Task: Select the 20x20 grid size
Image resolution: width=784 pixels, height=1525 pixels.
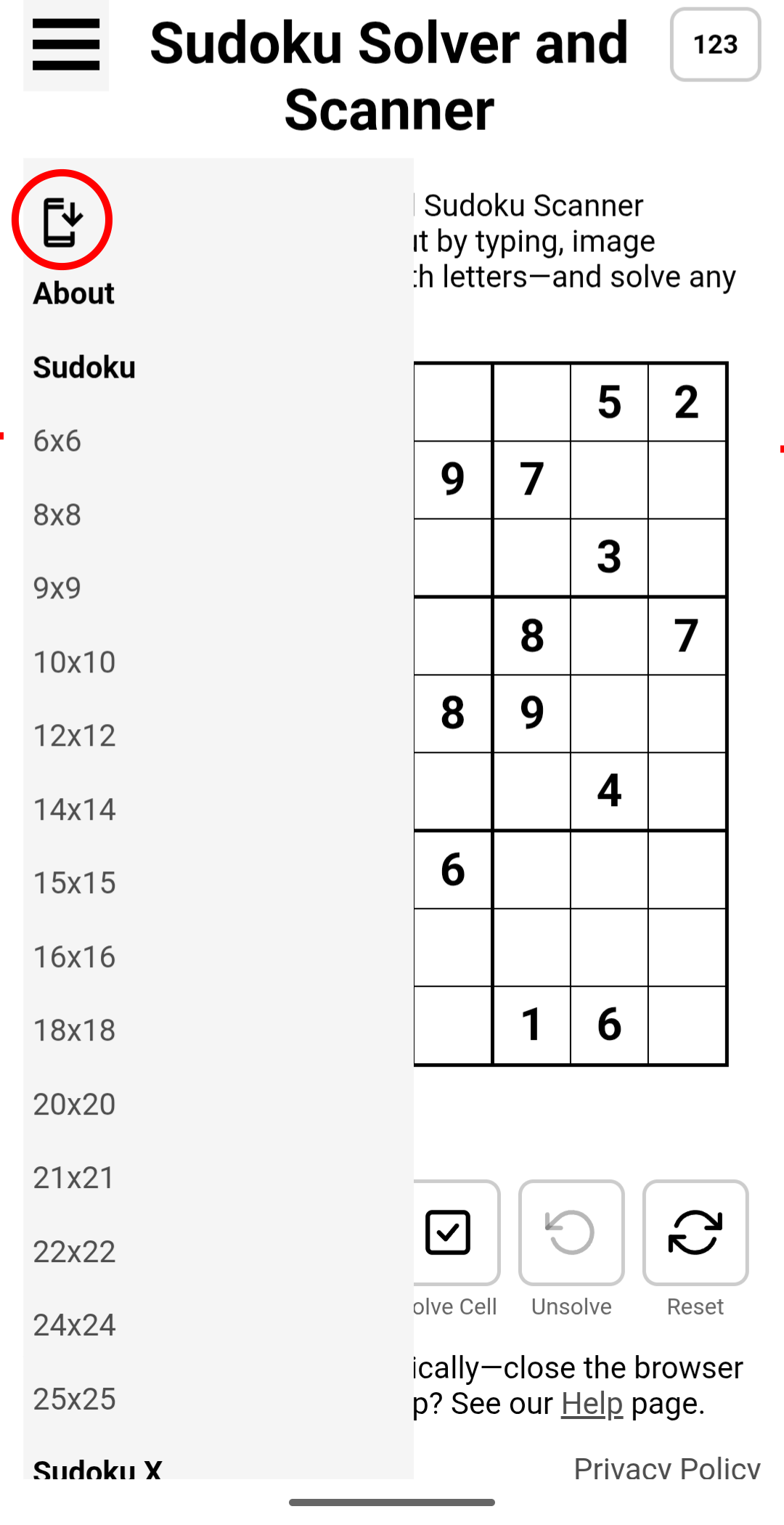Action: (74, 1105)
